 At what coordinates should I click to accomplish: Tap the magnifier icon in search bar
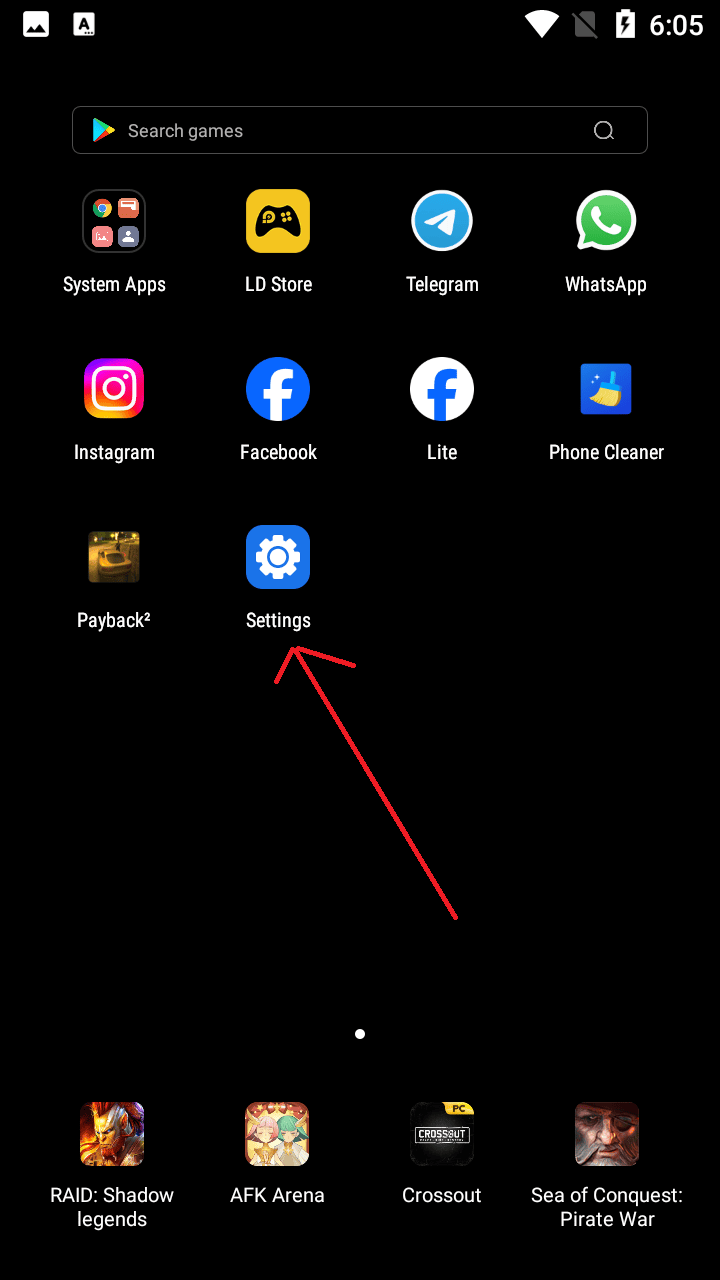603,131
